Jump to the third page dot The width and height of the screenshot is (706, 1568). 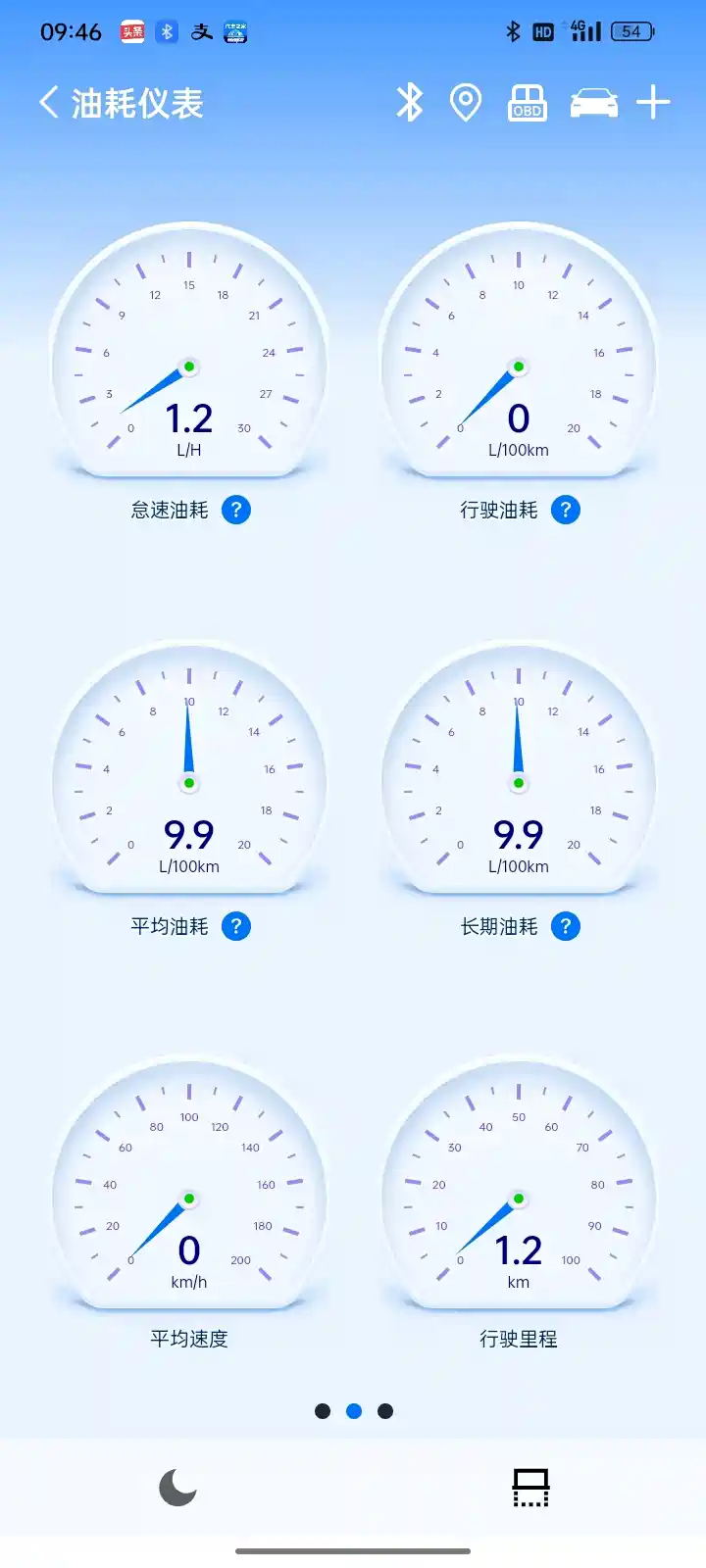tap(385, 1411)
